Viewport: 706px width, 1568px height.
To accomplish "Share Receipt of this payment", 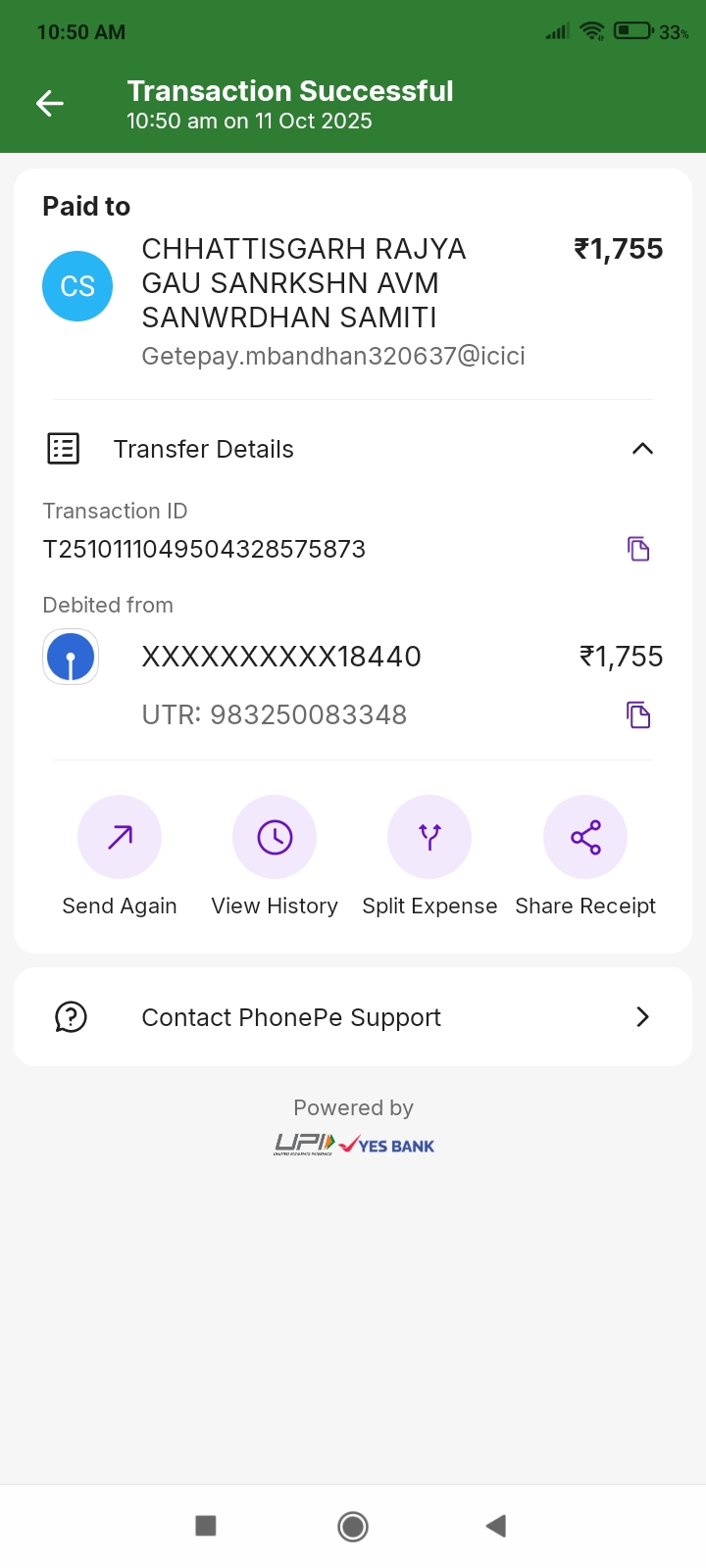I will [585, 838].
